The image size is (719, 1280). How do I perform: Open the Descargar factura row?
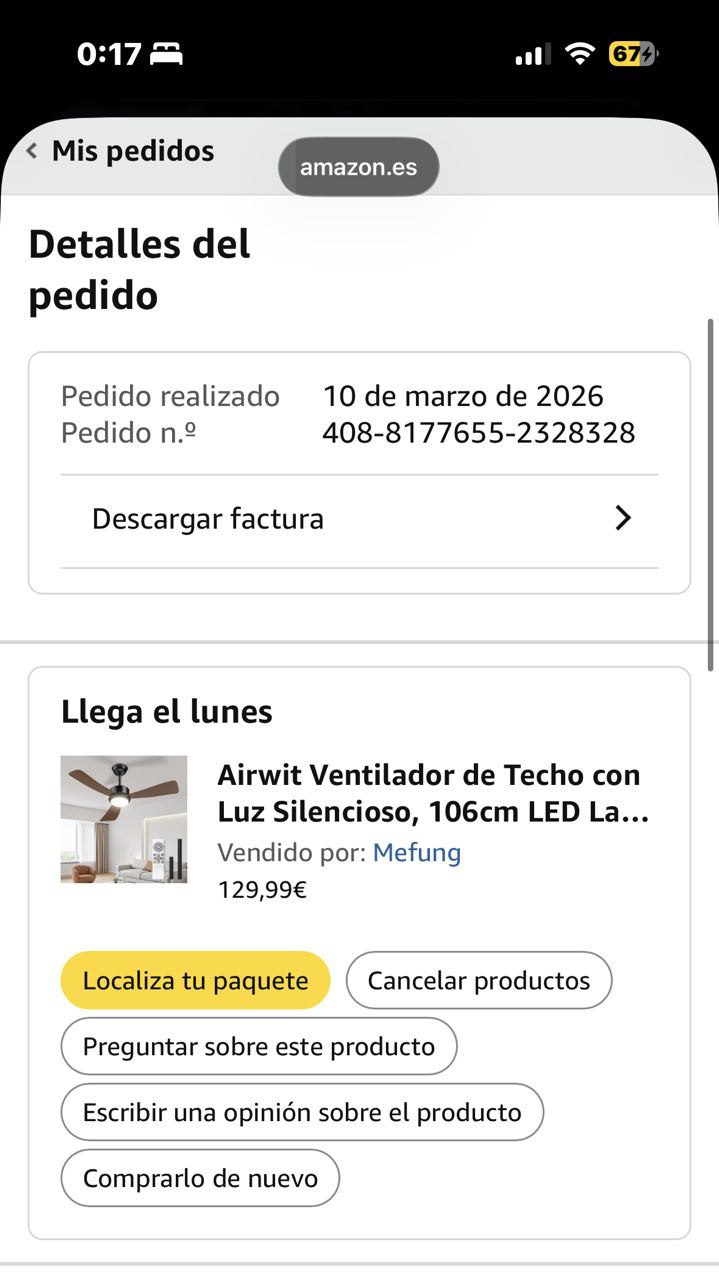[359, 519]
